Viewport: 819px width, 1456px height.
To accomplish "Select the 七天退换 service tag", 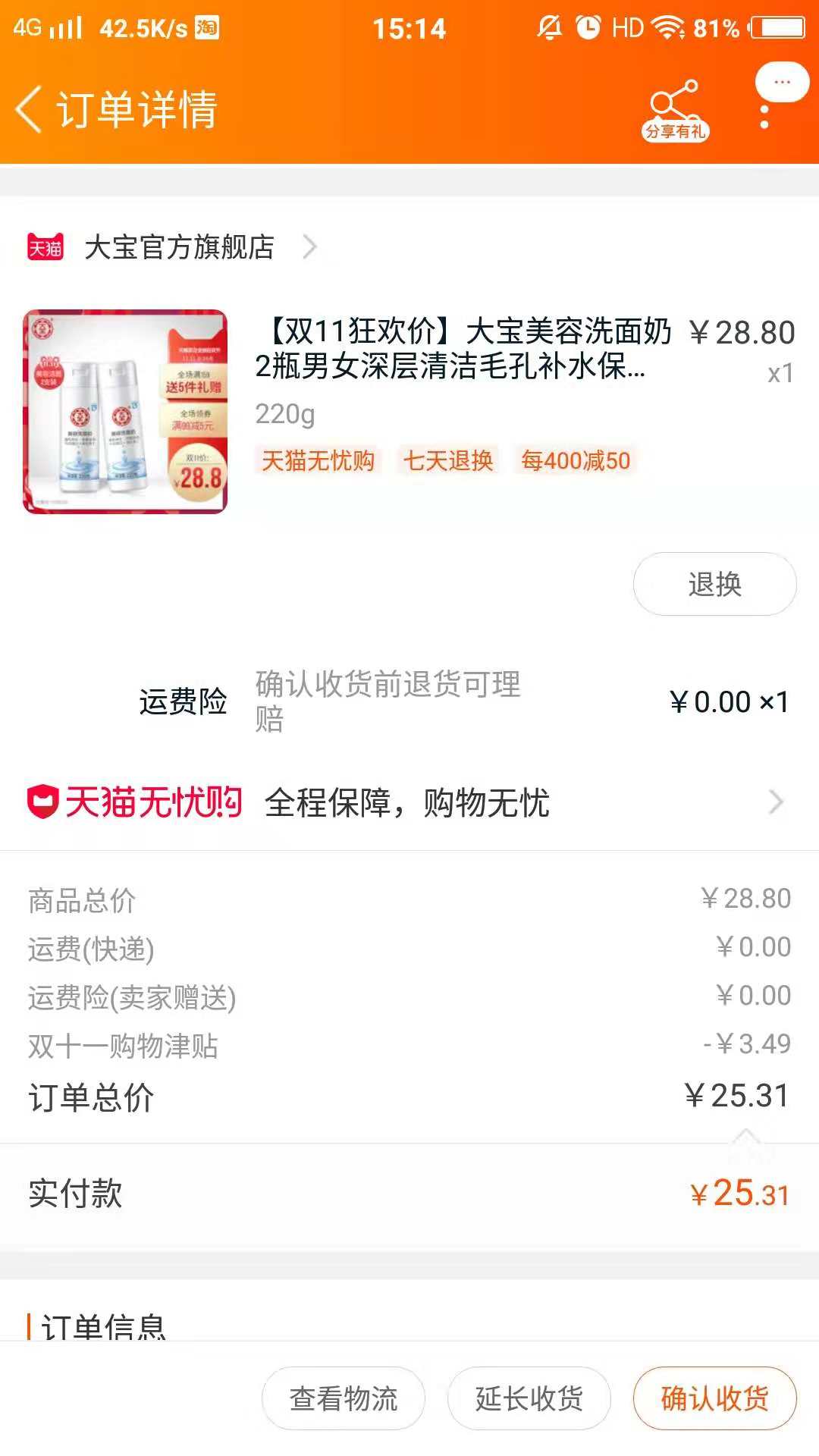I will [447, 460].
